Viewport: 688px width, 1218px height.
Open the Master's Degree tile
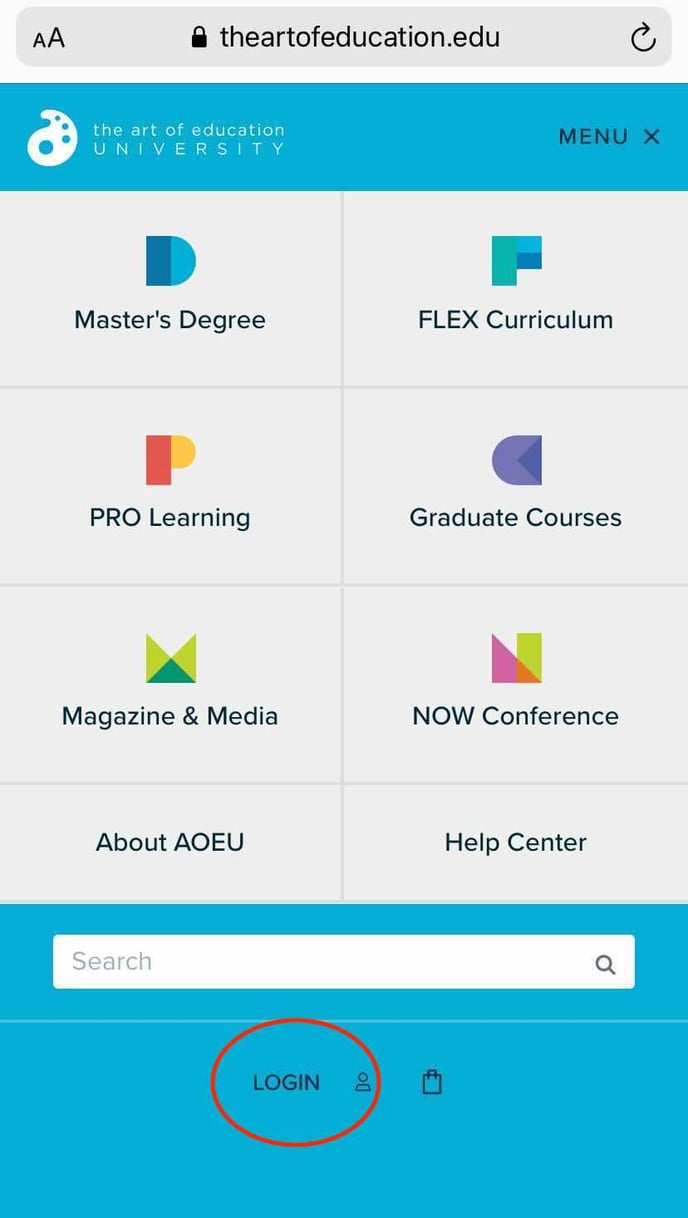pyautogui.click(x=170, y=288)
